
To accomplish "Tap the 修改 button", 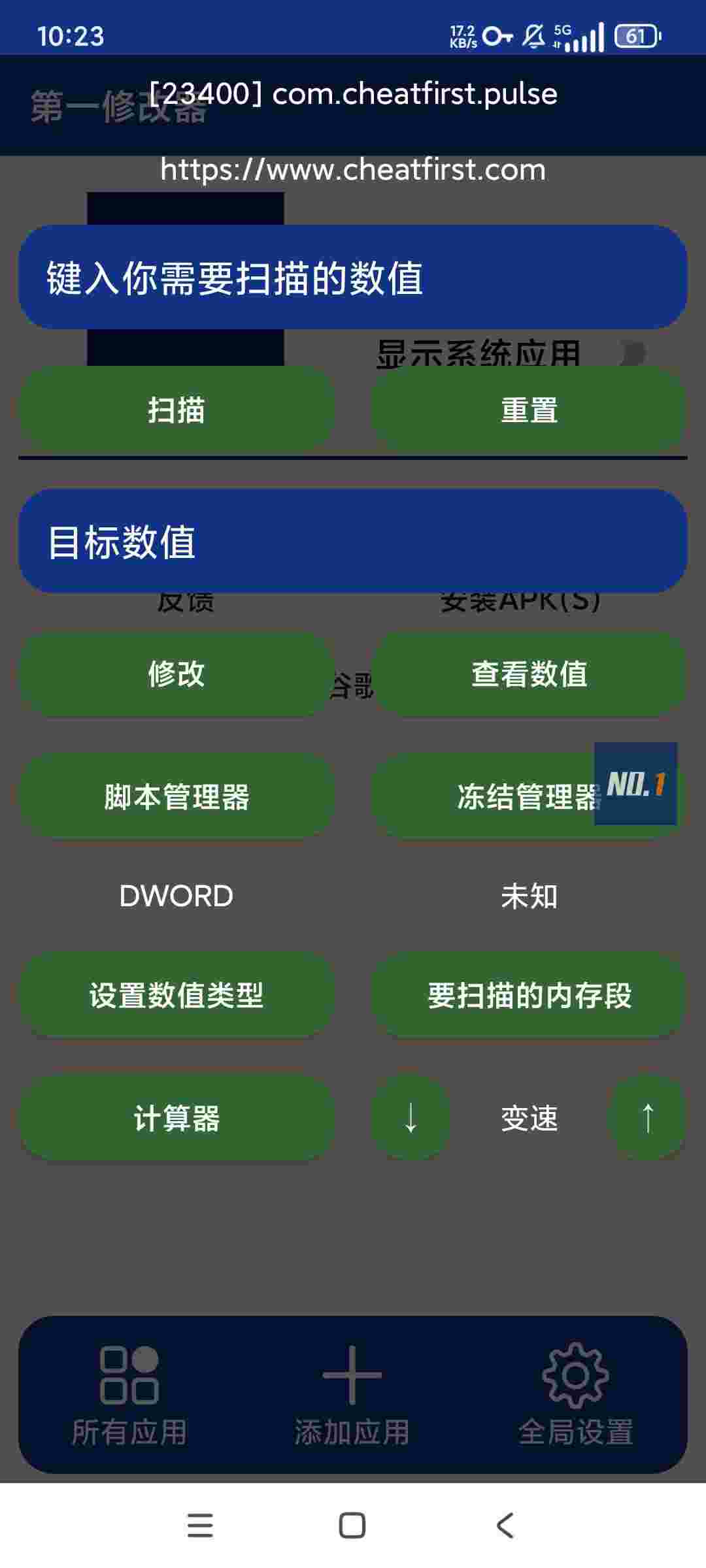I will click(176, 674).
